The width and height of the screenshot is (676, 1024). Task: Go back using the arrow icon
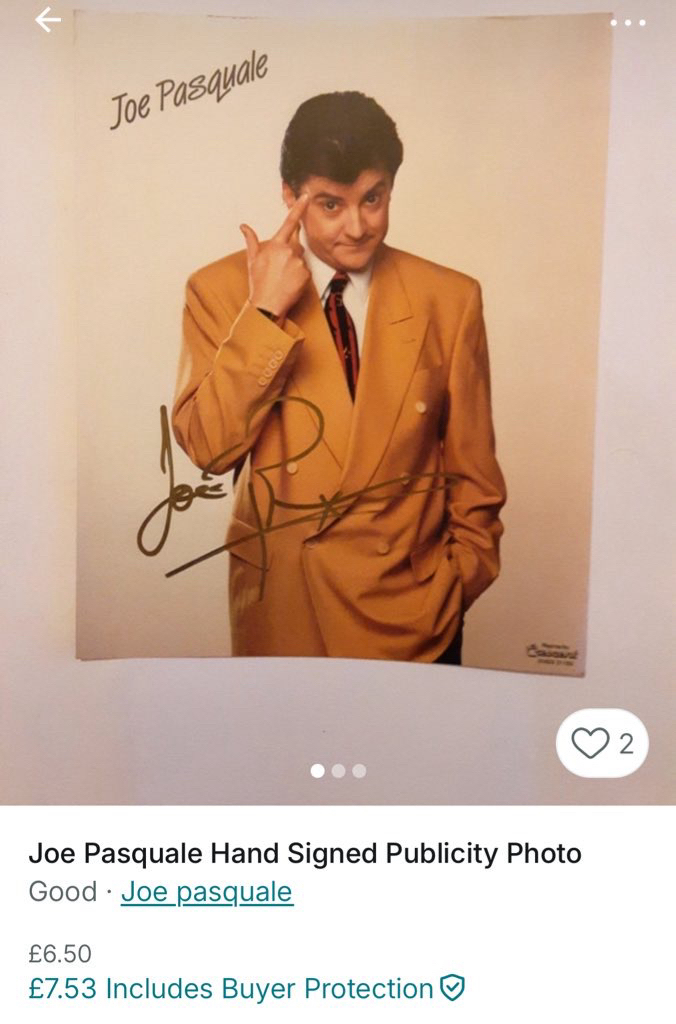(x=47, y=20)
